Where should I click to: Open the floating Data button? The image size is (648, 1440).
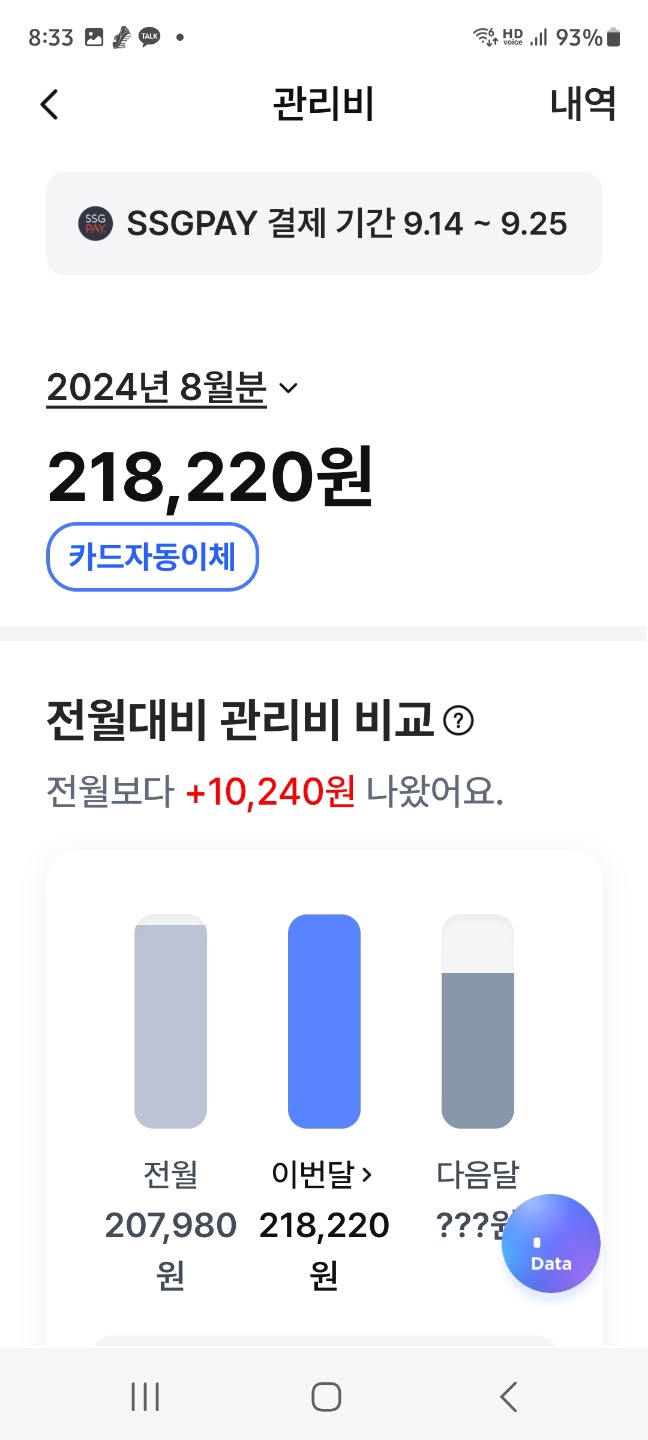click(551, 1244)
